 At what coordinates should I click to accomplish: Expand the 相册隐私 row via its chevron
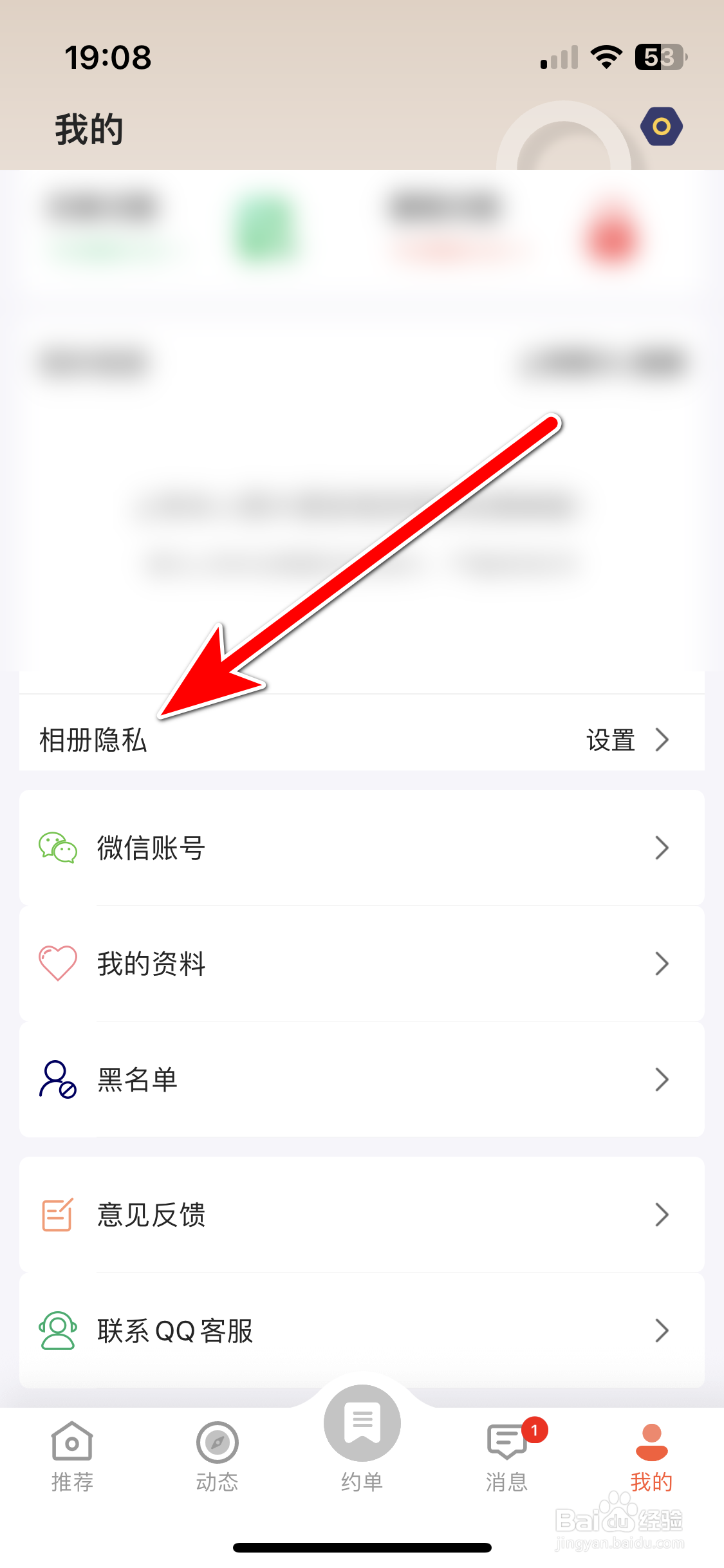(664, 740)
